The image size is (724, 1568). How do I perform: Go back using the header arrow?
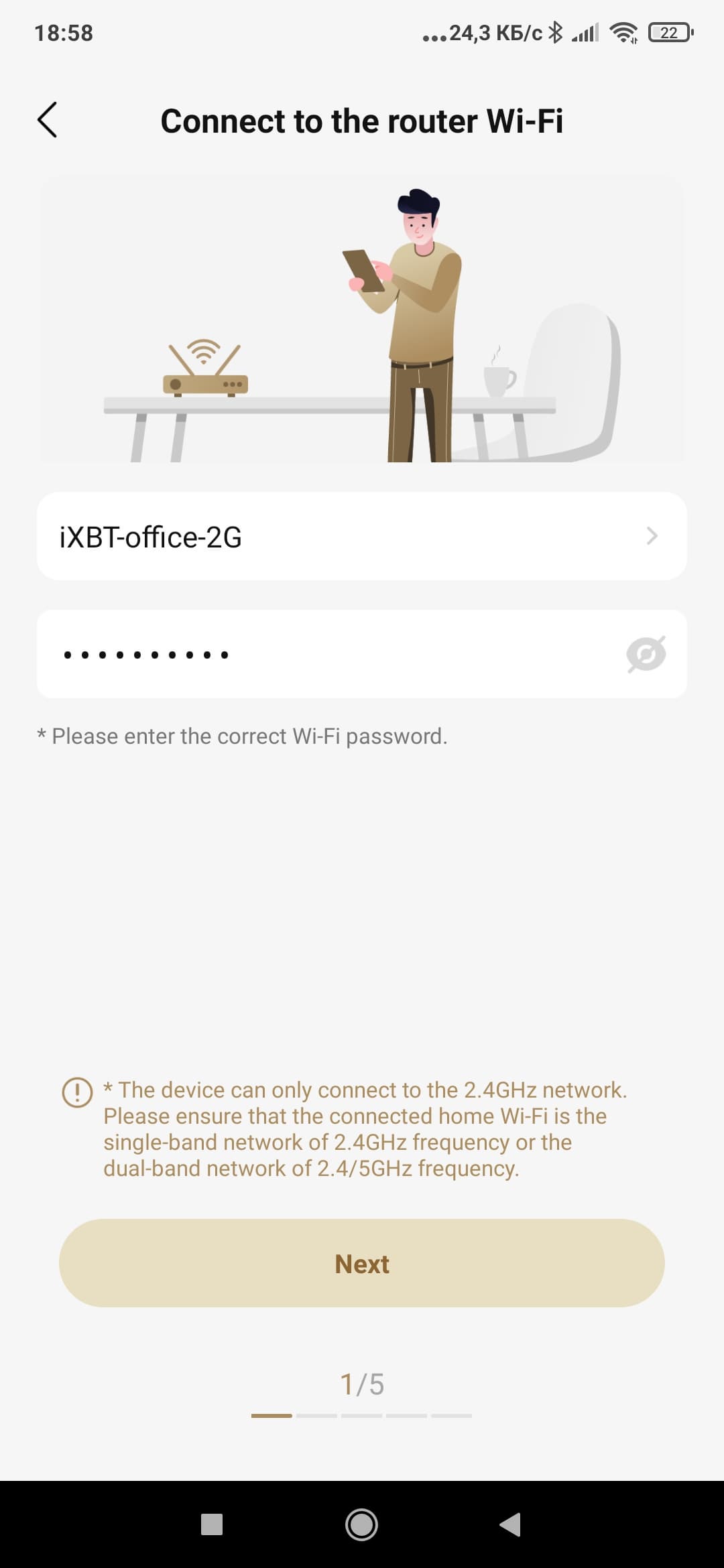click(x=48, y=121)
